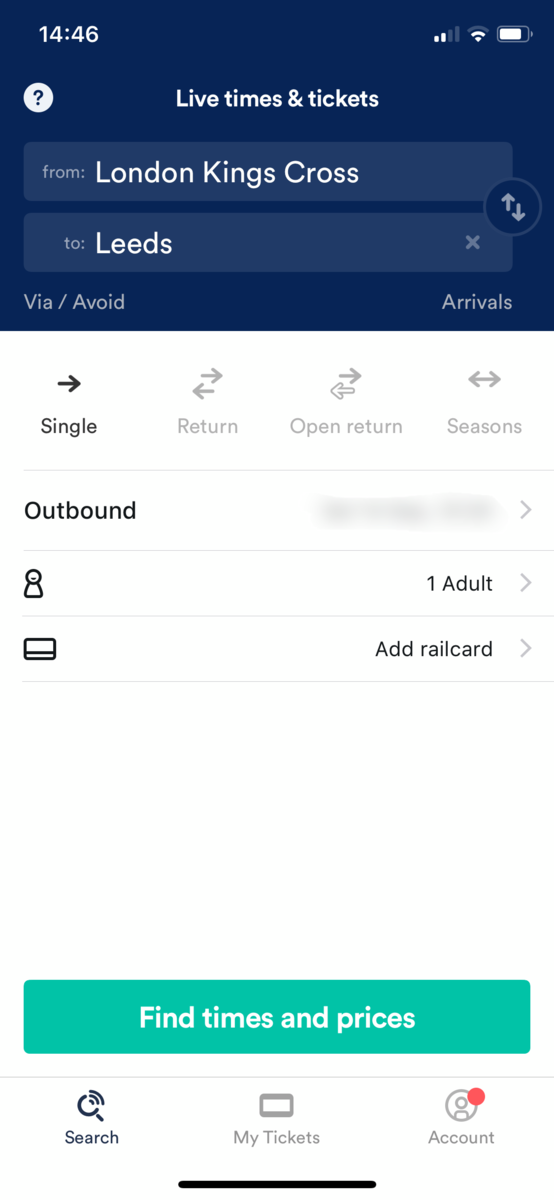Open My Tickets tab
The width and height of the screenshot is (554, 1200).
(277, 1118)
